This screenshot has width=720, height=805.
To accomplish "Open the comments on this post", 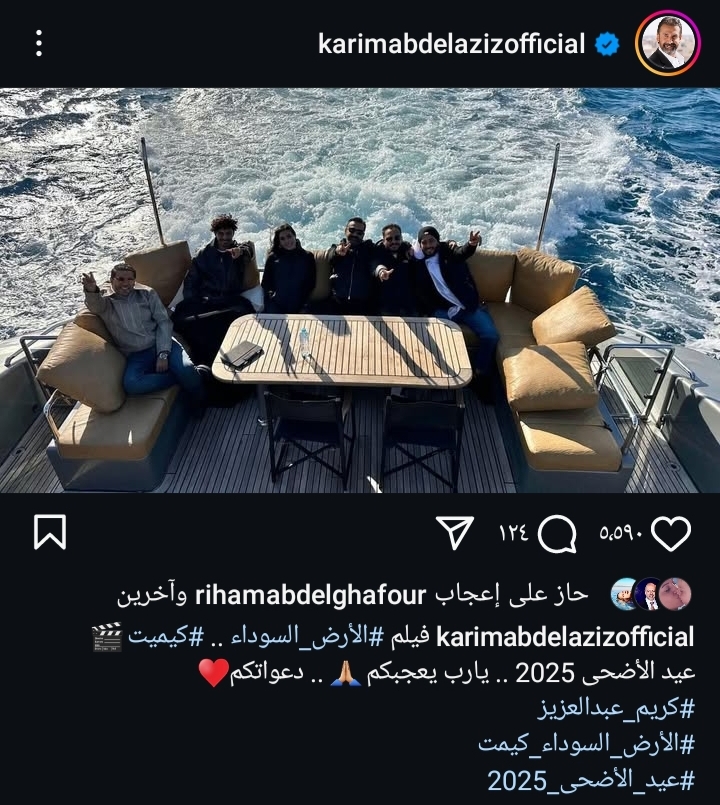I will click(557, 535).
